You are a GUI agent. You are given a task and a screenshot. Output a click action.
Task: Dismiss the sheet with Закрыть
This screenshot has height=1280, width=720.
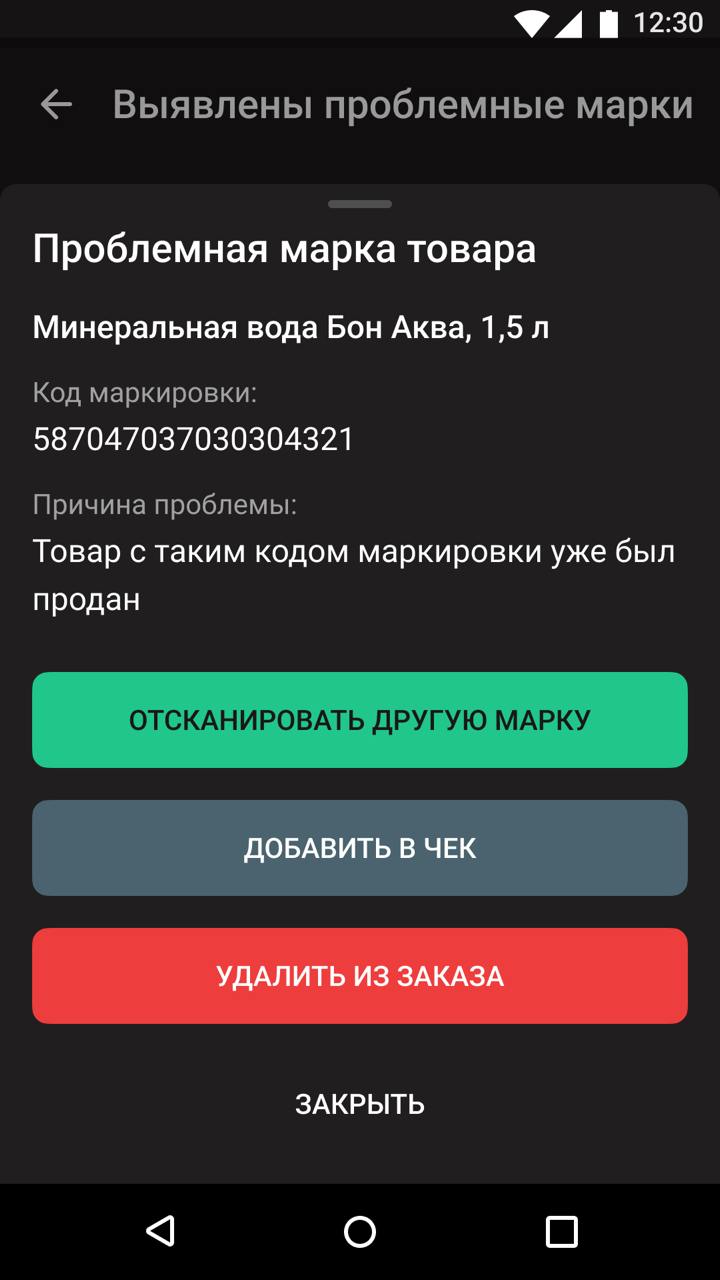pos(360,1104)
